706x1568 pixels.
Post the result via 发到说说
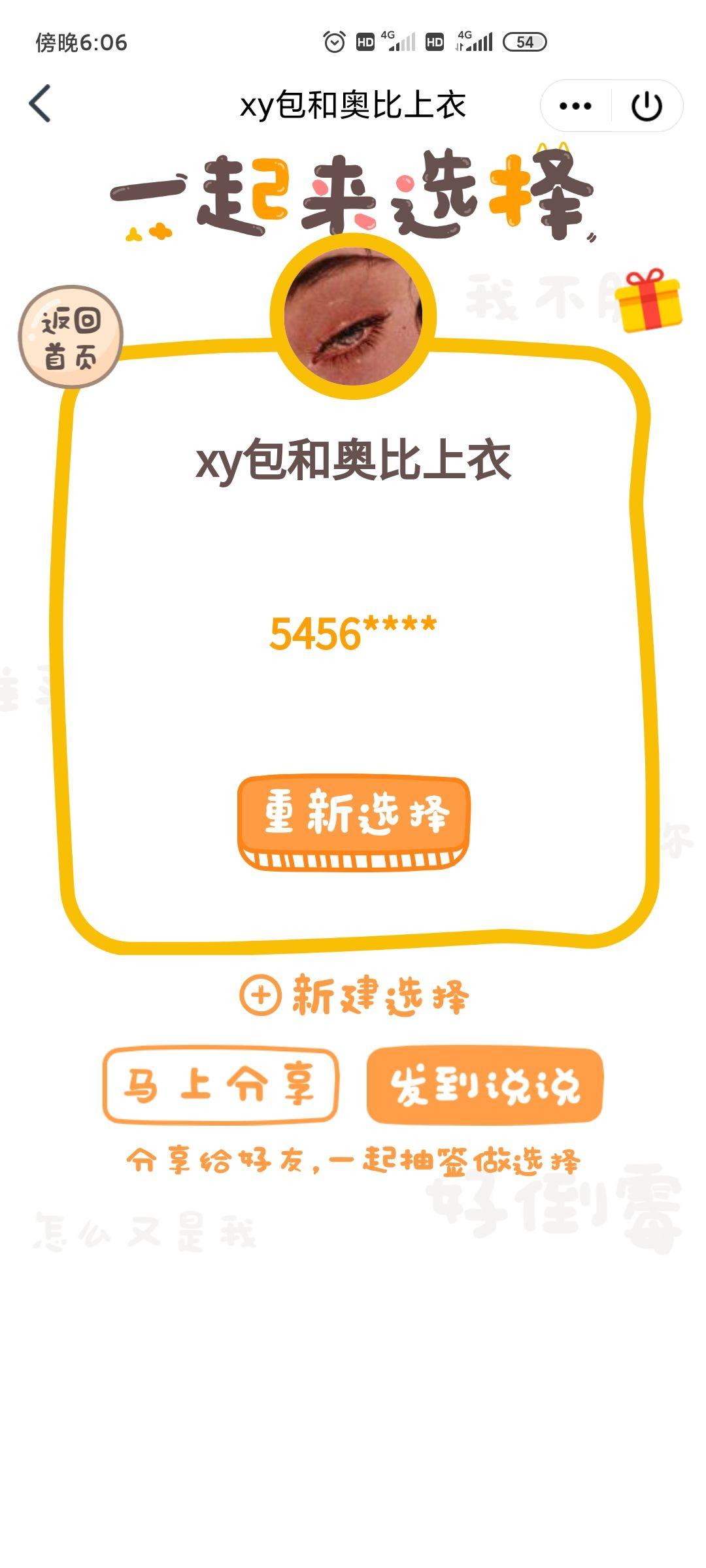click(484, 1085)
